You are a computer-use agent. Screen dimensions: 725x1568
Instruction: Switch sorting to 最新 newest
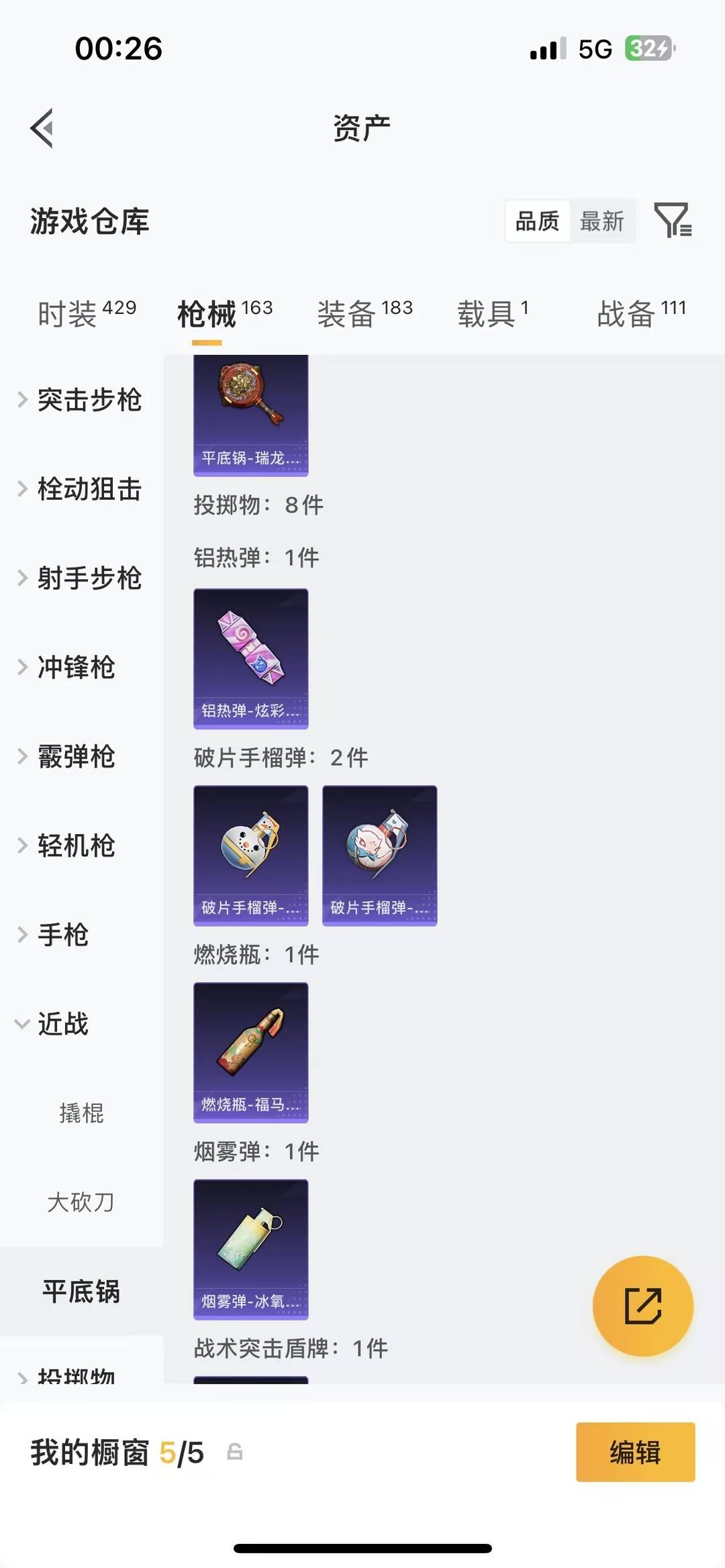pyautogui.click(x=602, y=221)
